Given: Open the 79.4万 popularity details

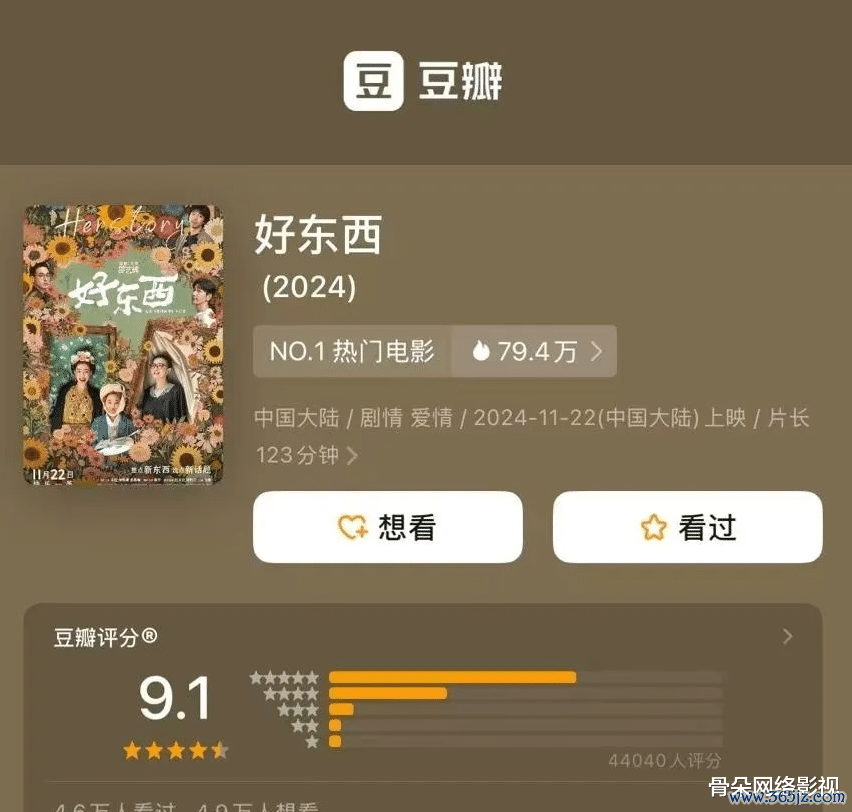Looking at the screenshot, I should (x=535, y=351).
